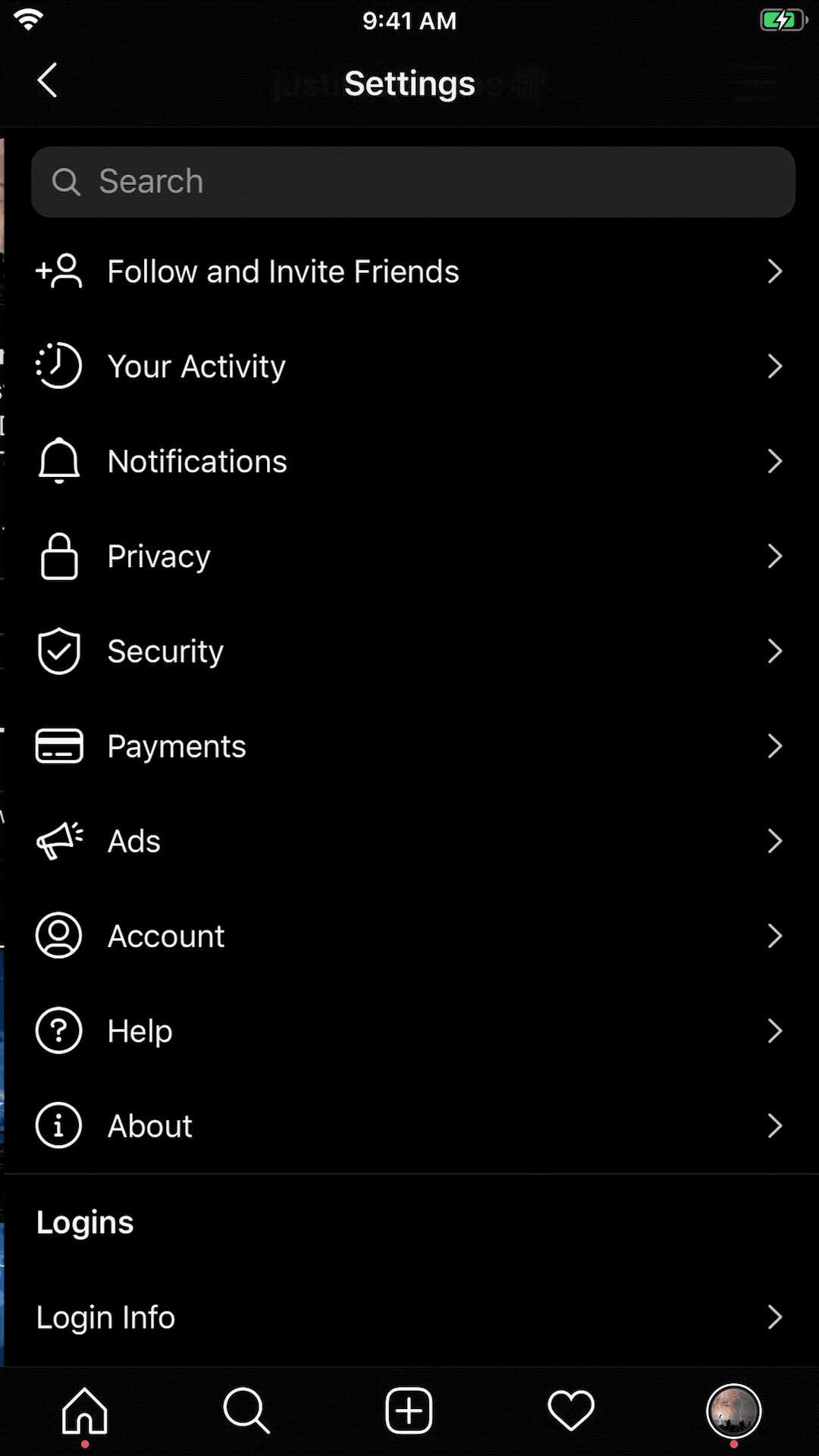This screenshot has height=1456, width=819.
Task: Open Privacy settings
Action: (x=409, y=556)
